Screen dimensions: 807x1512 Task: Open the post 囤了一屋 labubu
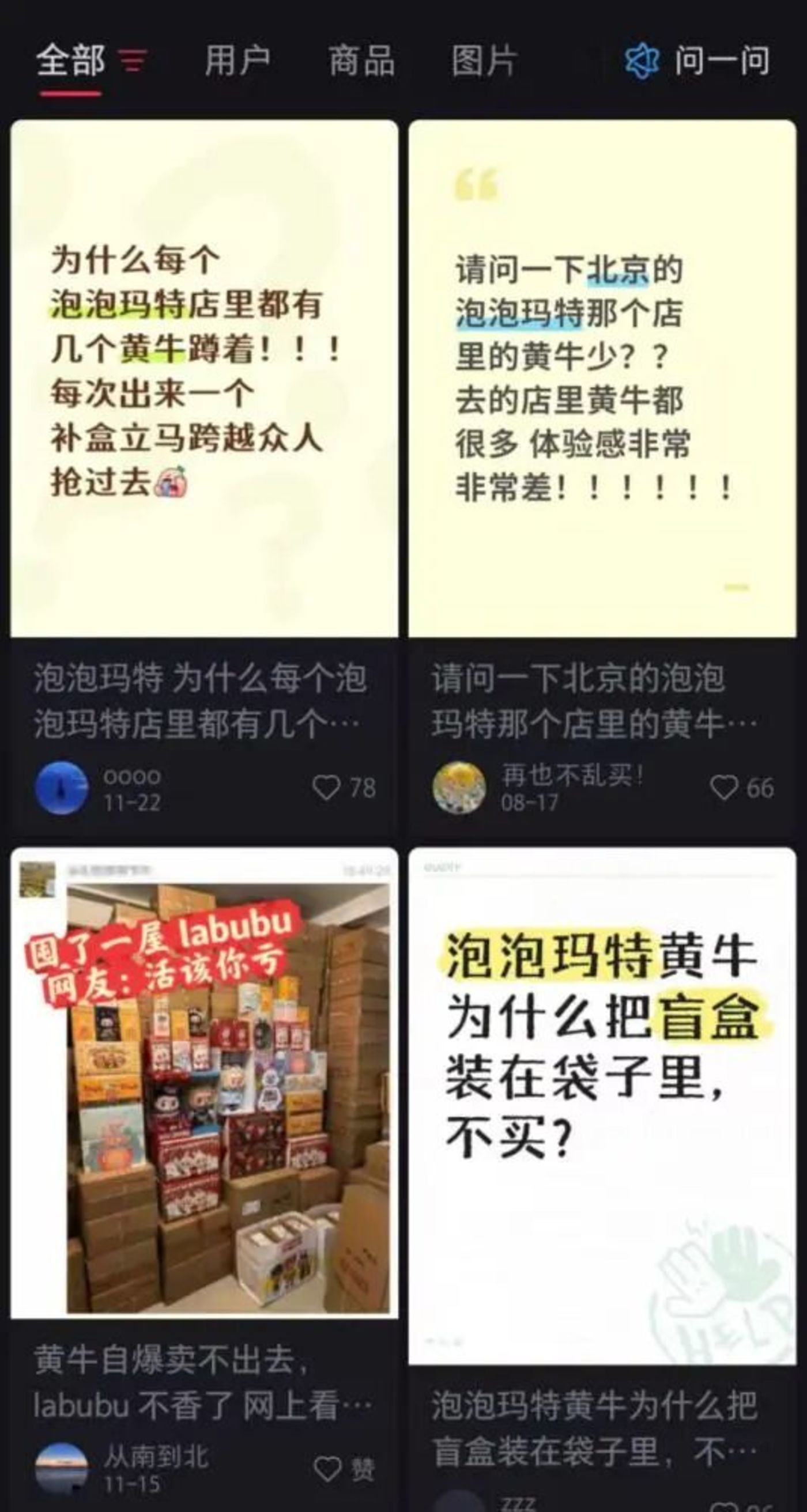204,1086
